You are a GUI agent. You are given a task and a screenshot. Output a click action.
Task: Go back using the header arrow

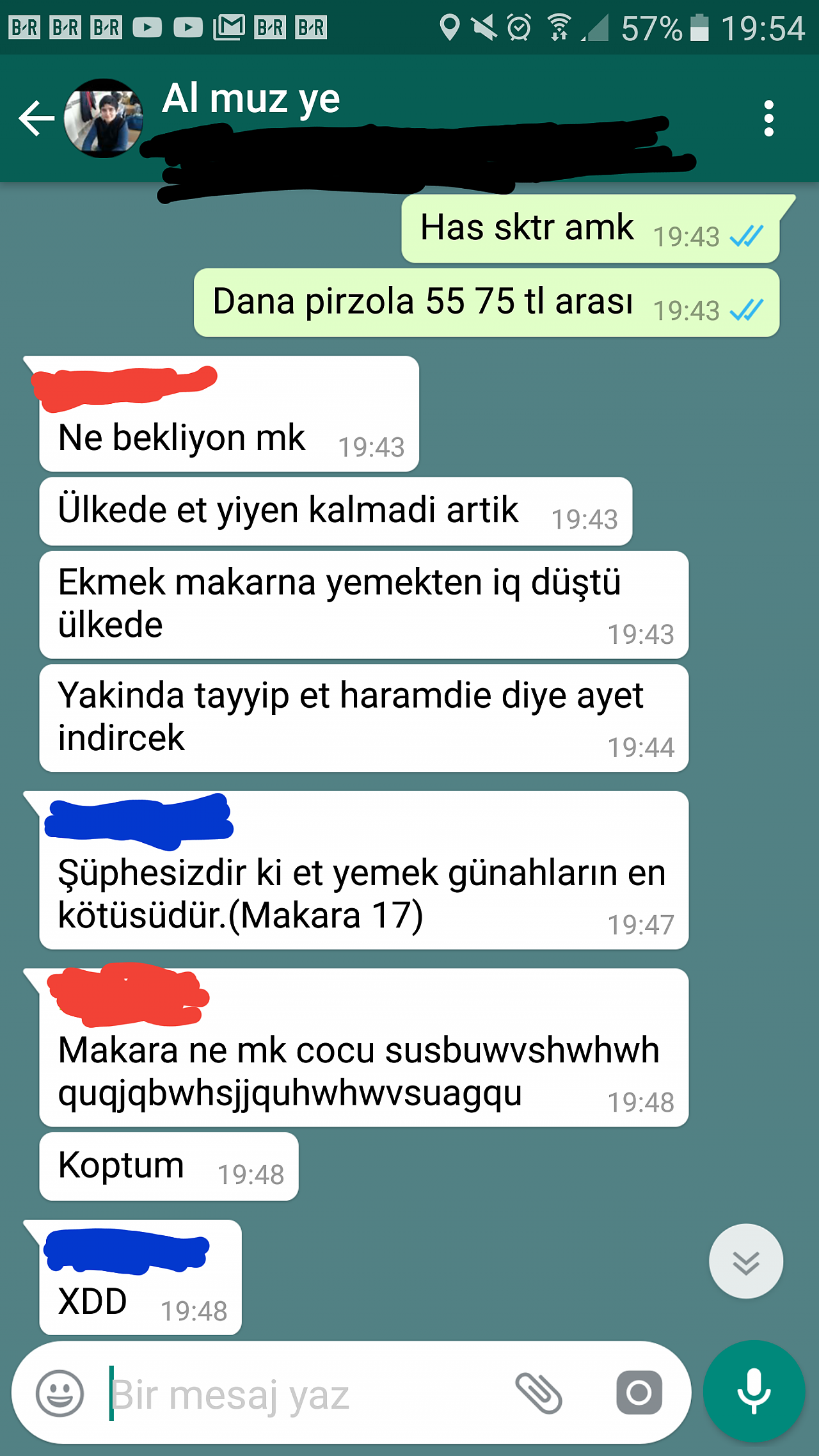coord(36,118)
